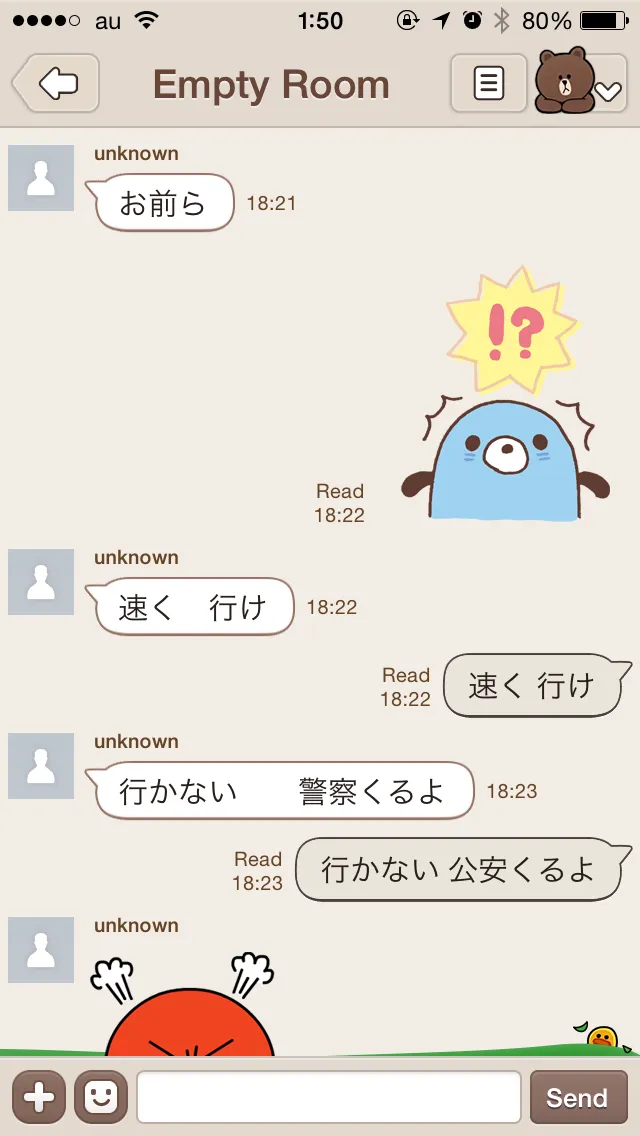Open the plus attachment menu

pyautogui.click(x=38, y=1097)
